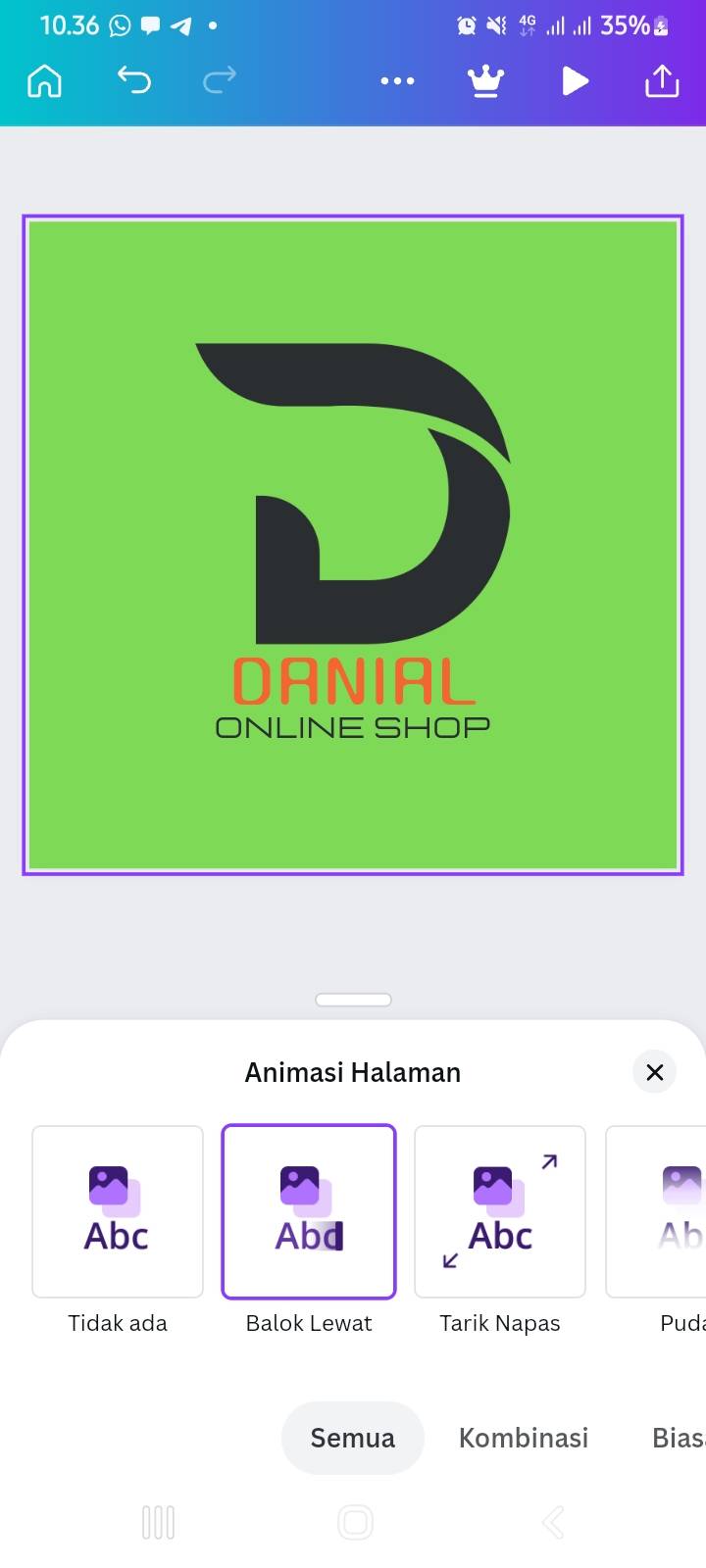Switch to the Semua category
The image size is (706, 1568).
(353, 1438)
